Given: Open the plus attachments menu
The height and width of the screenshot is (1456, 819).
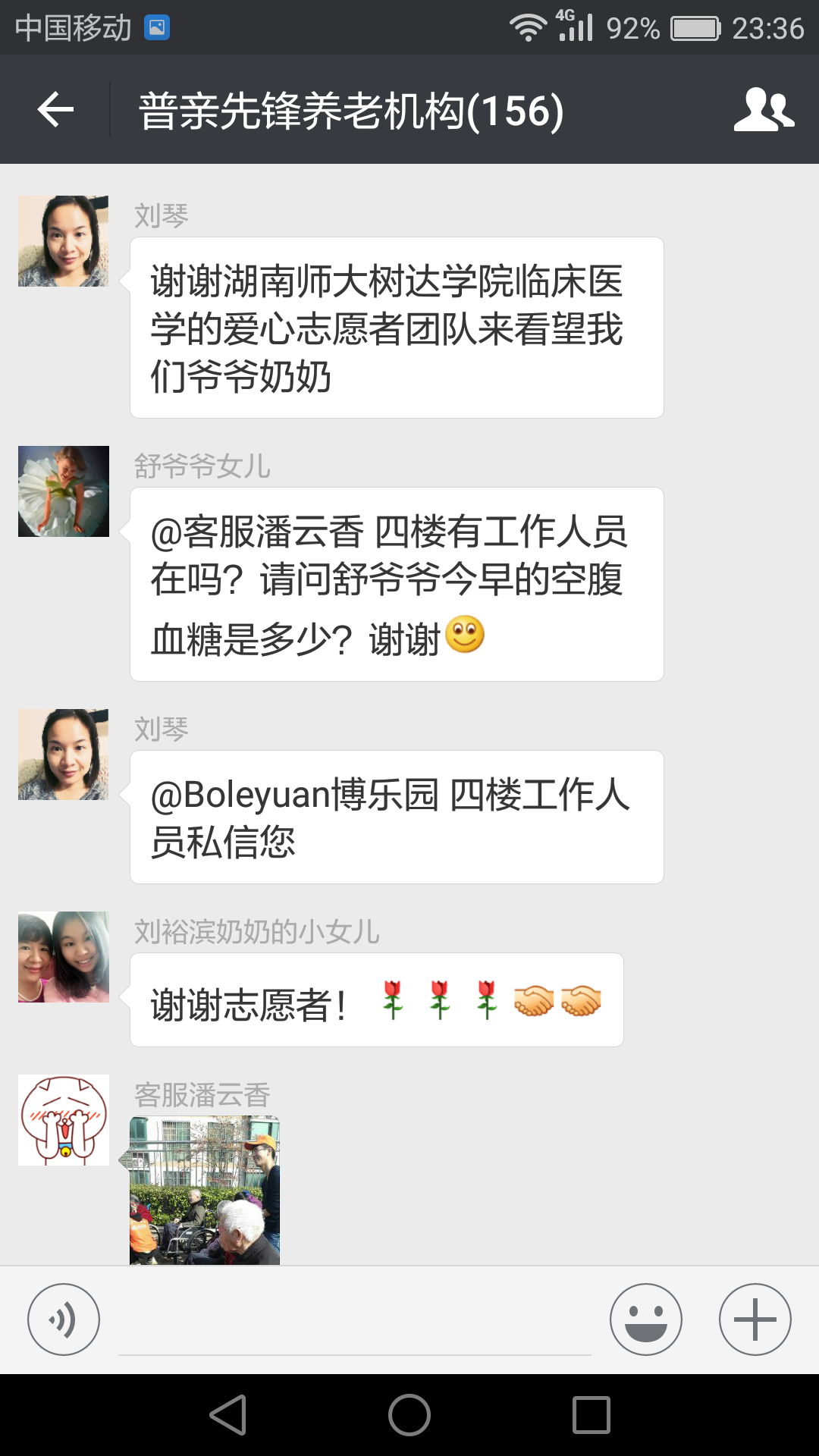Looking at the screenshot, I should (x=755, y=1319).
